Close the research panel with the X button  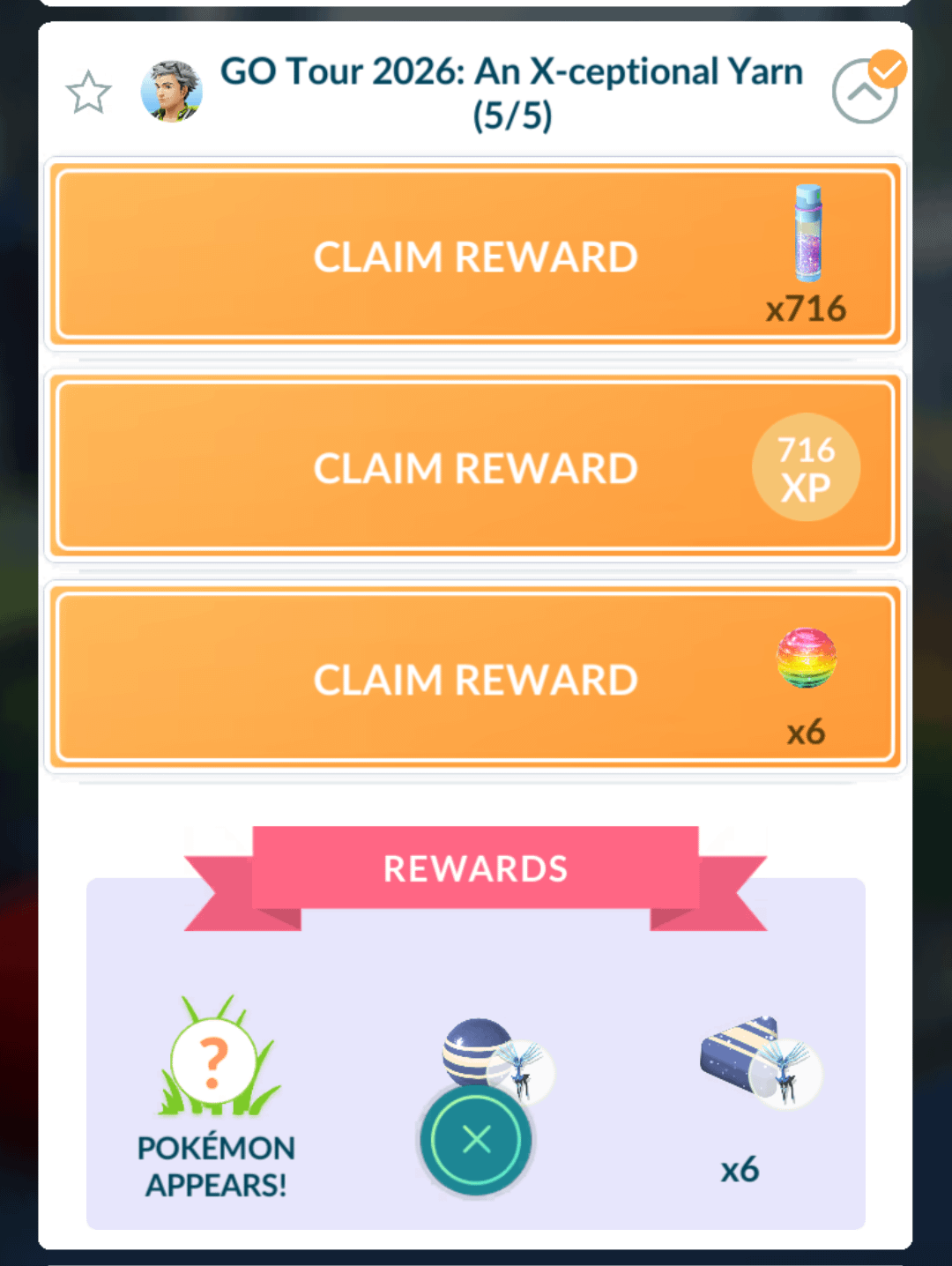tap(476, 1140)
